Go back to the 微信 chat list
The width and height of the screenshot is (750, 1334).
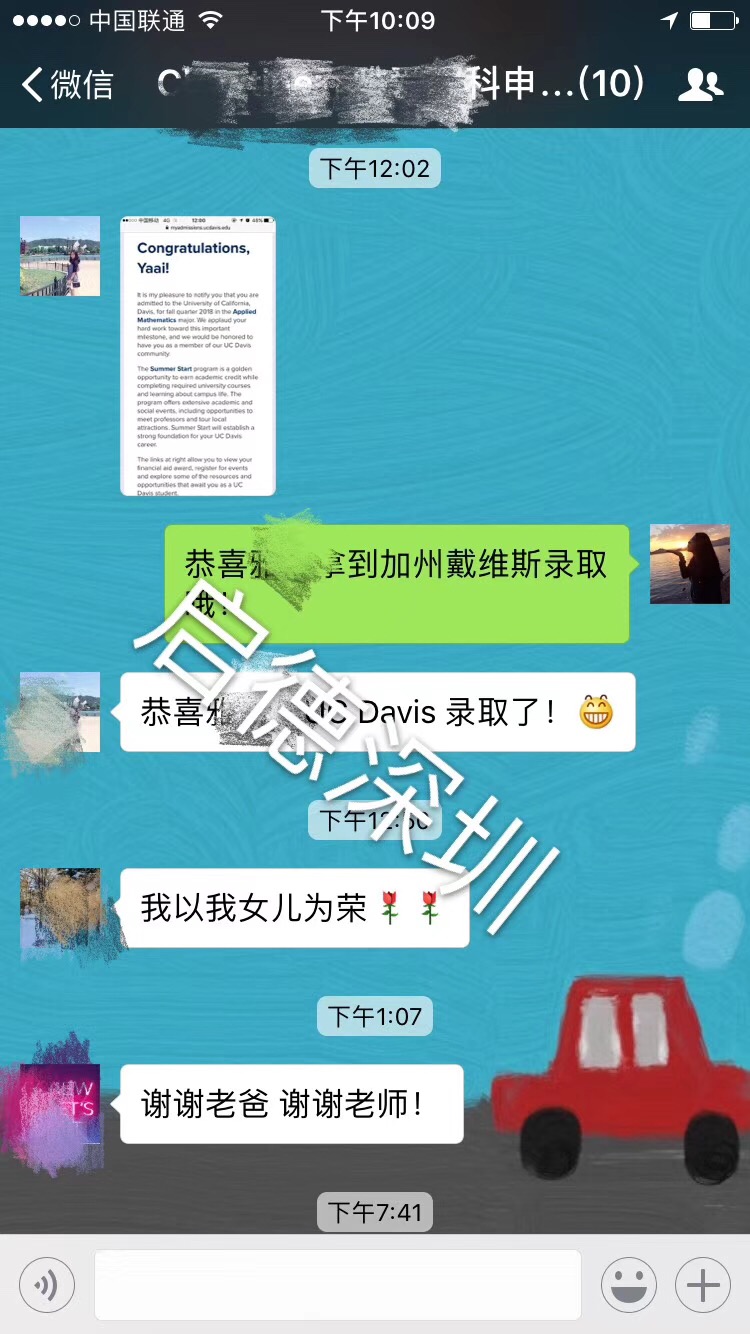coord(68,85)
